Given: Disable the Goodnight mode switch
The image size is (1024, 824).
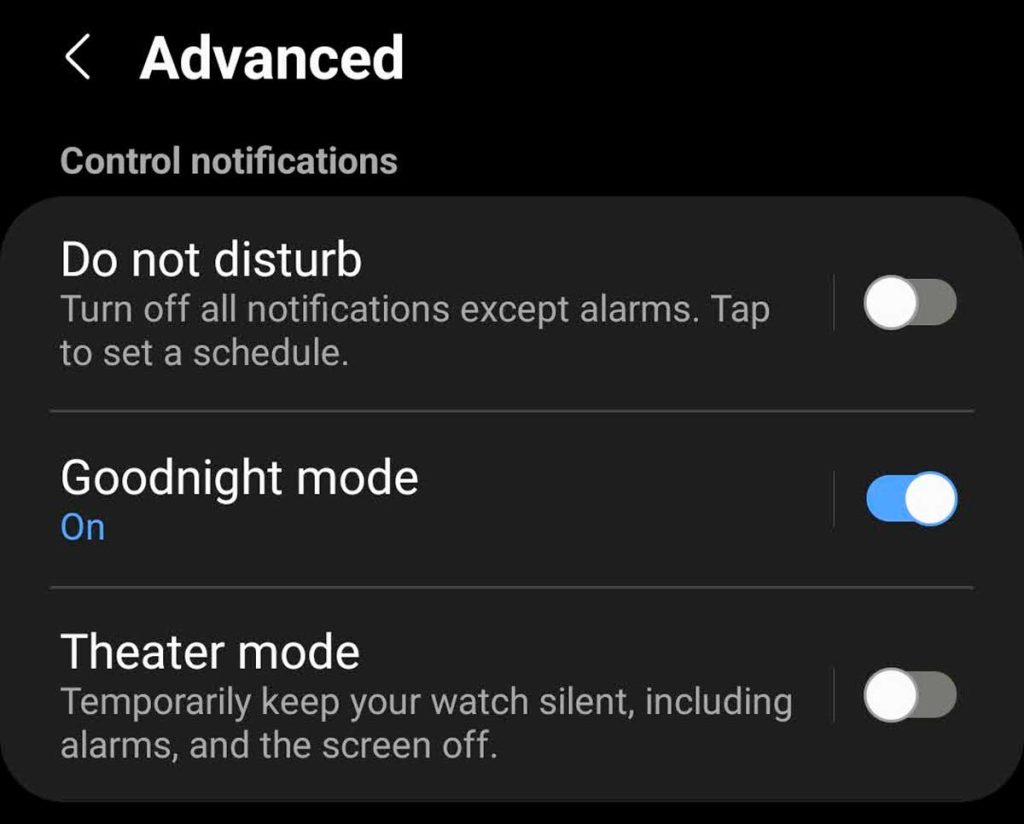Looking at the screenshot, I should pos(910,499).
